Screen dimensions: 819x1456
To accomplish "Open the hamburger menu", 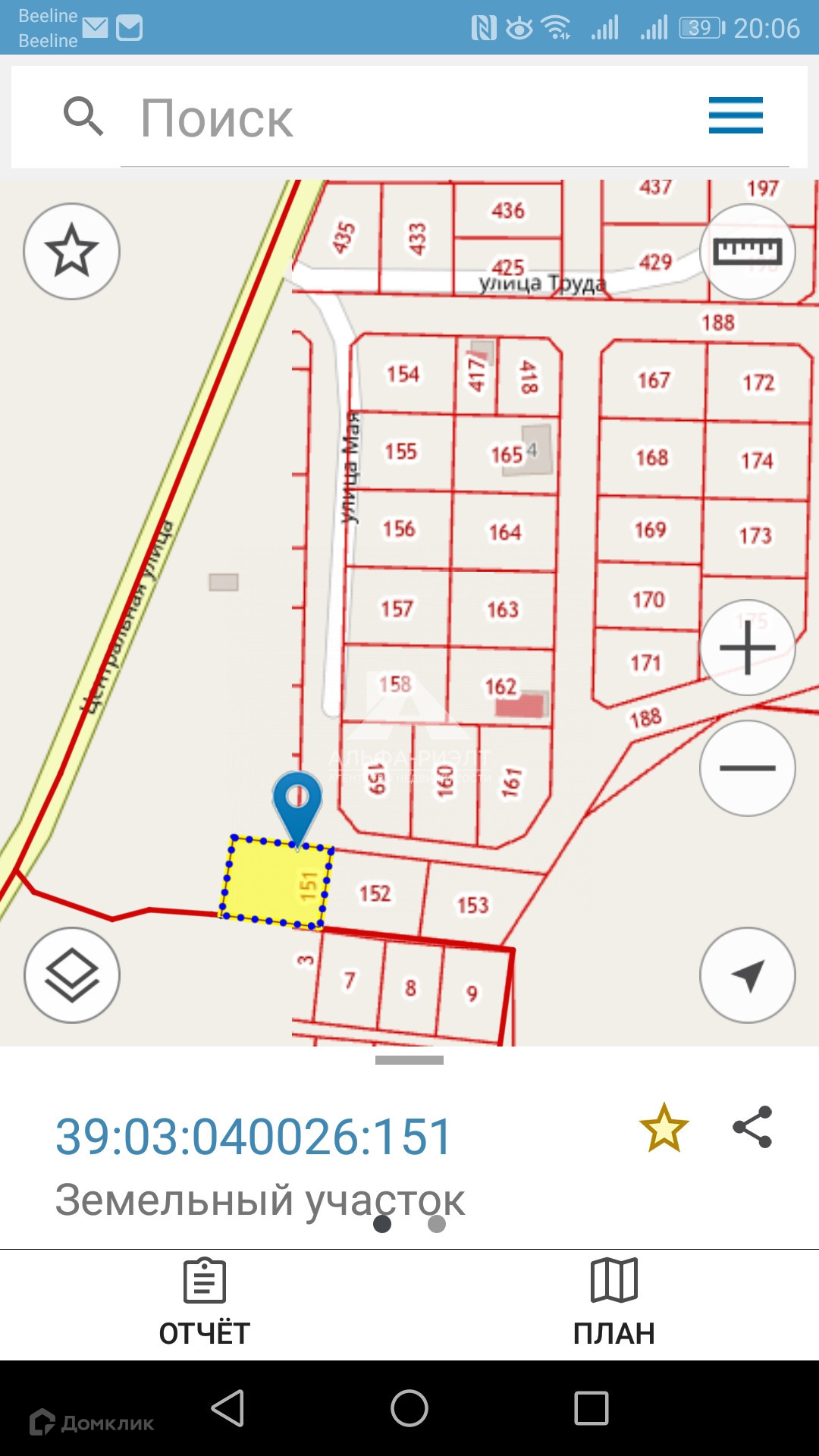I will (x=736, y=116).
